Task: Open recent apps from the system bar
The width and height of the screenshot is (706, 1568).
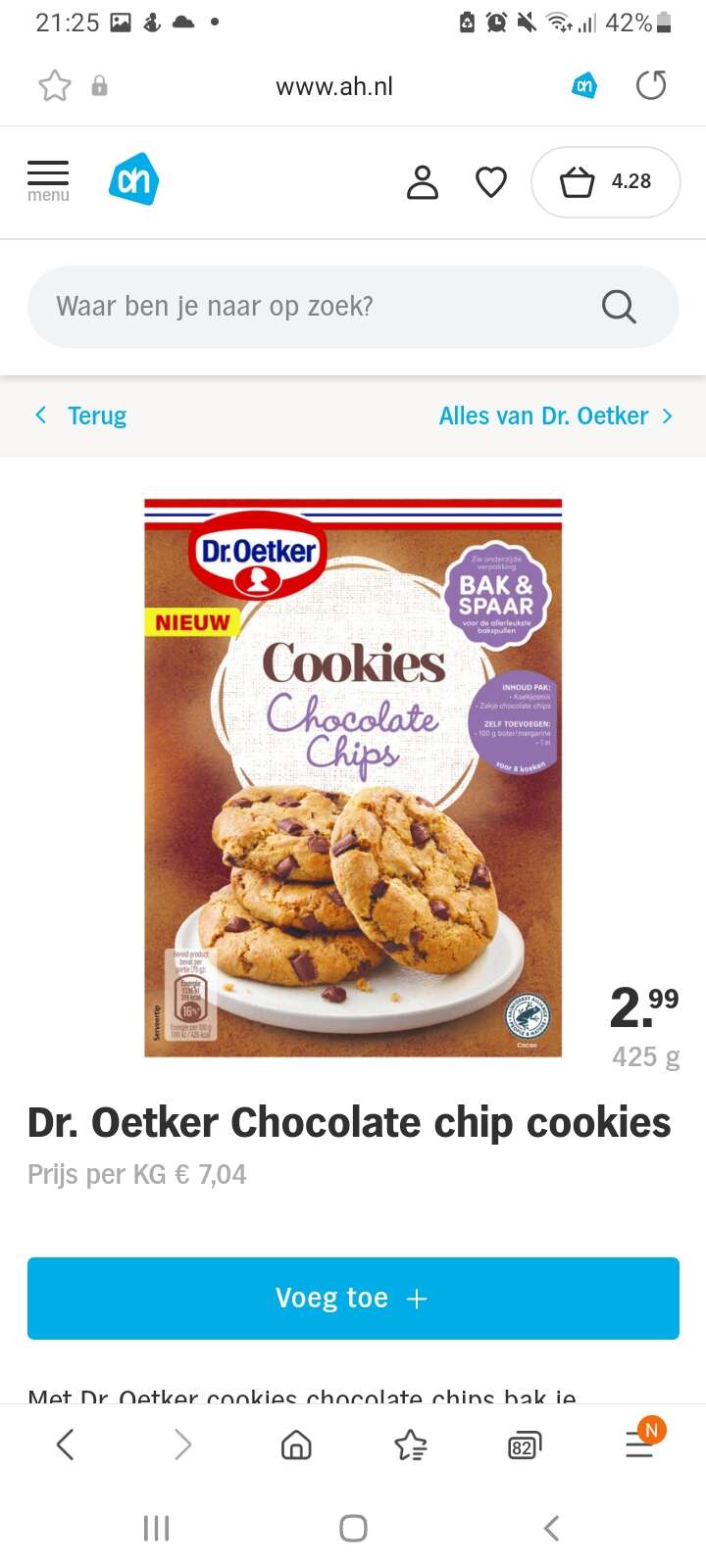Action: [157, 1528]
